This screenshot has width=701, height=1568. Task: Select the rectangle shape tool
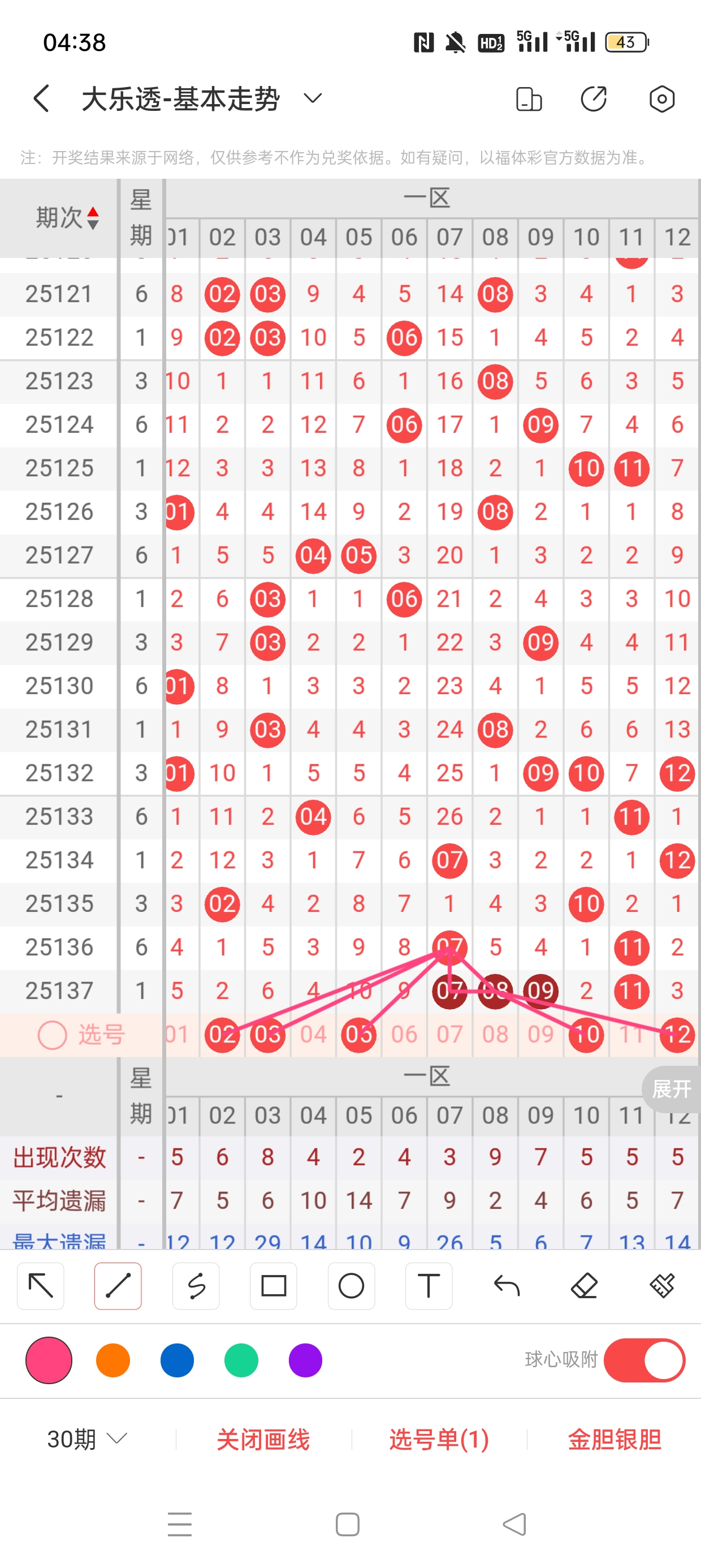(273, 1286)
